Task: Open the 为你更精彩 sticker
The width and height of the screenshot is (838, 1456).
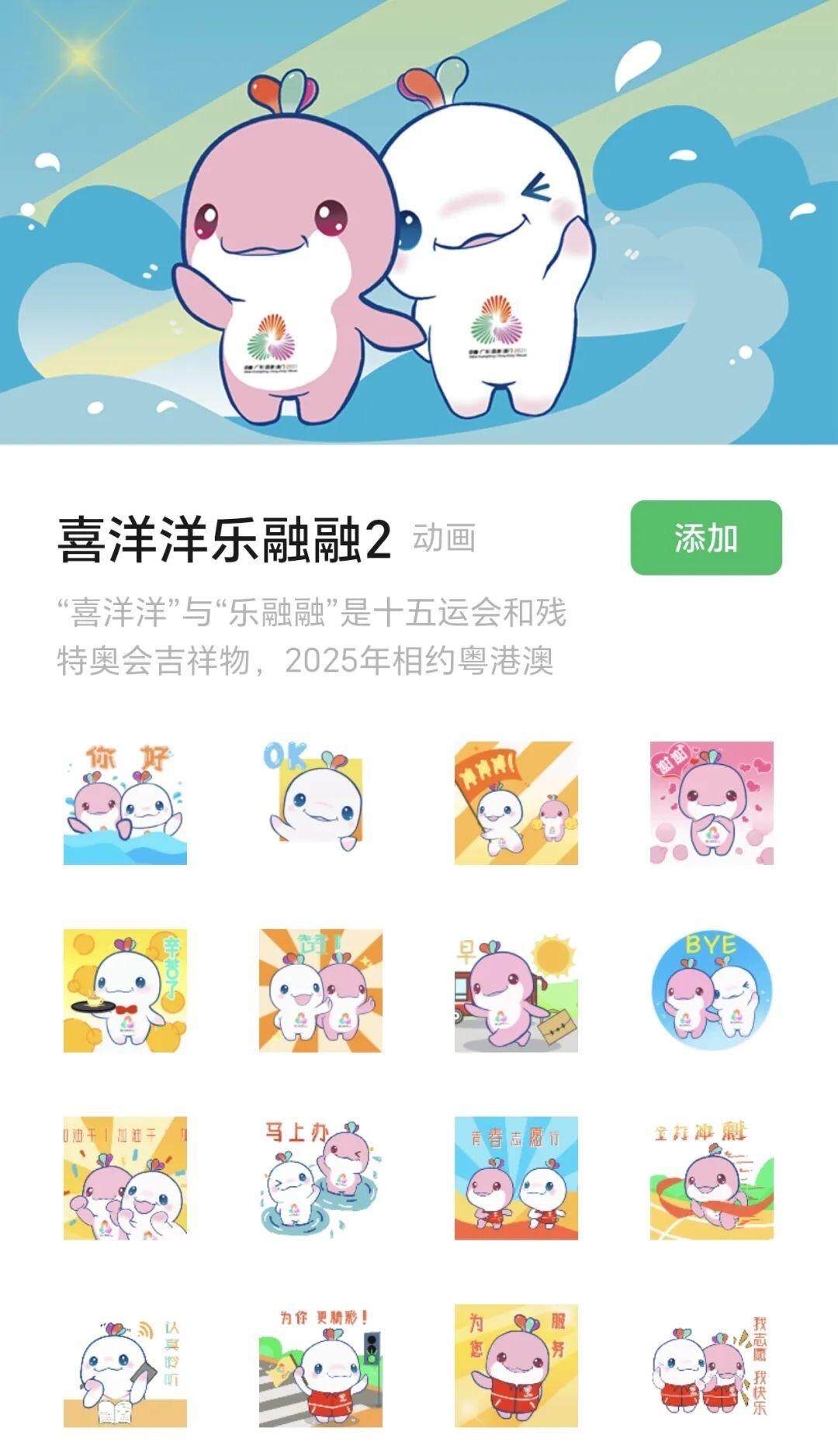Action: pyautogui.click(x=320, y=1366)
